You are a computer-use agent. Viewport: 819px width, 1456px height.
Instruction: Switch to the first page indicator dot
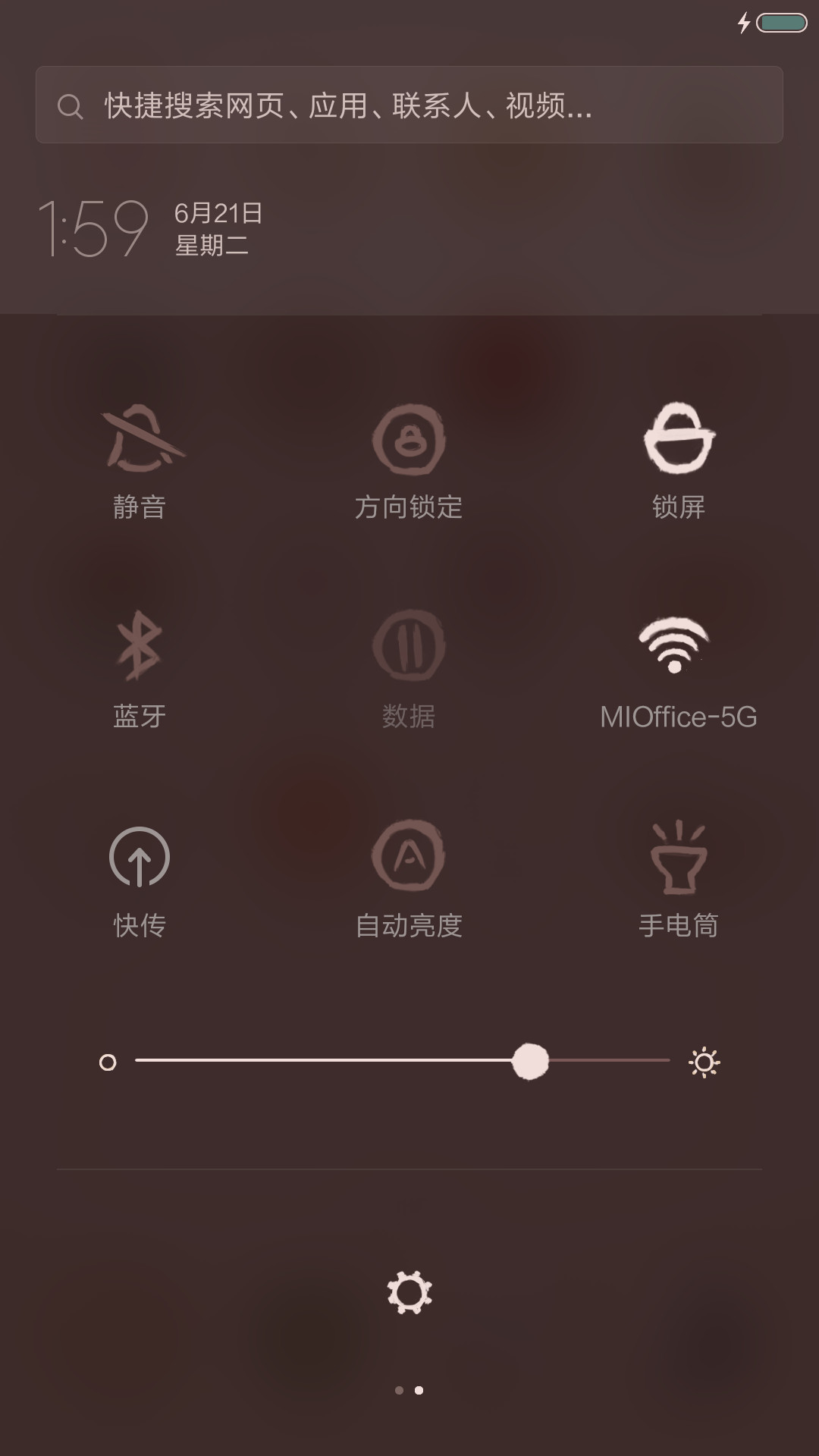click(399, 1390)
